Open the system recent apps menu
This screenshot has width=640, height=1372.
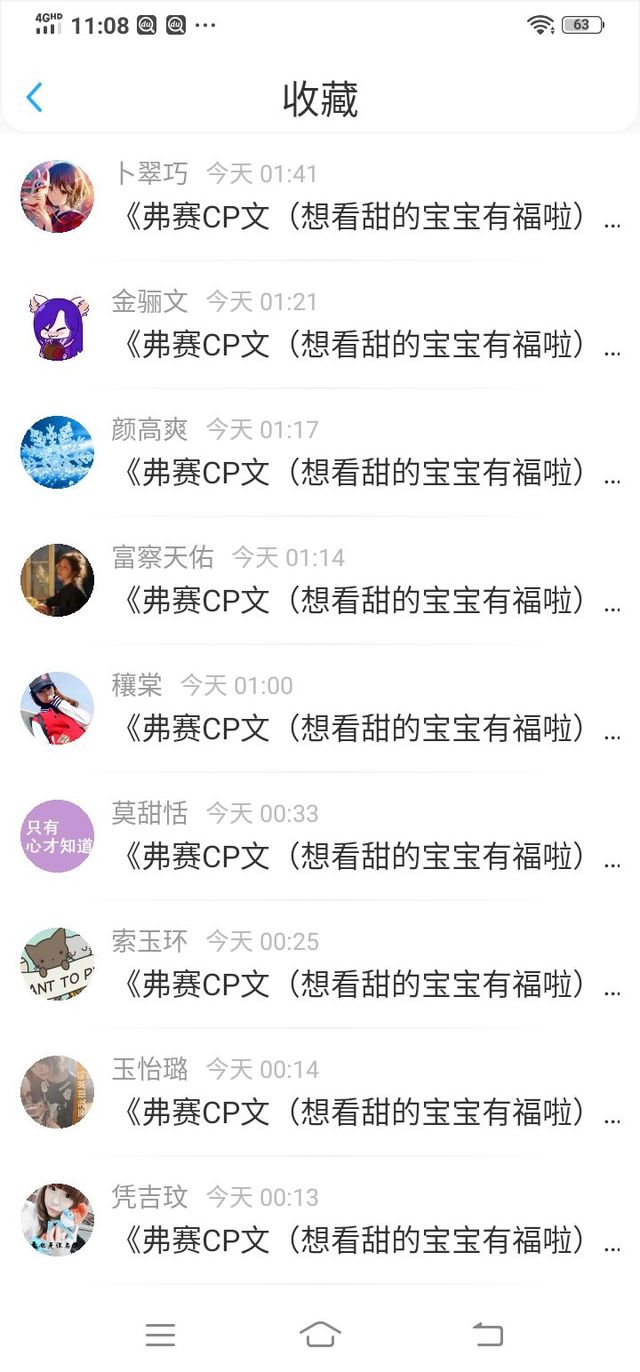pyautogui.click(x=160, y=1334)
